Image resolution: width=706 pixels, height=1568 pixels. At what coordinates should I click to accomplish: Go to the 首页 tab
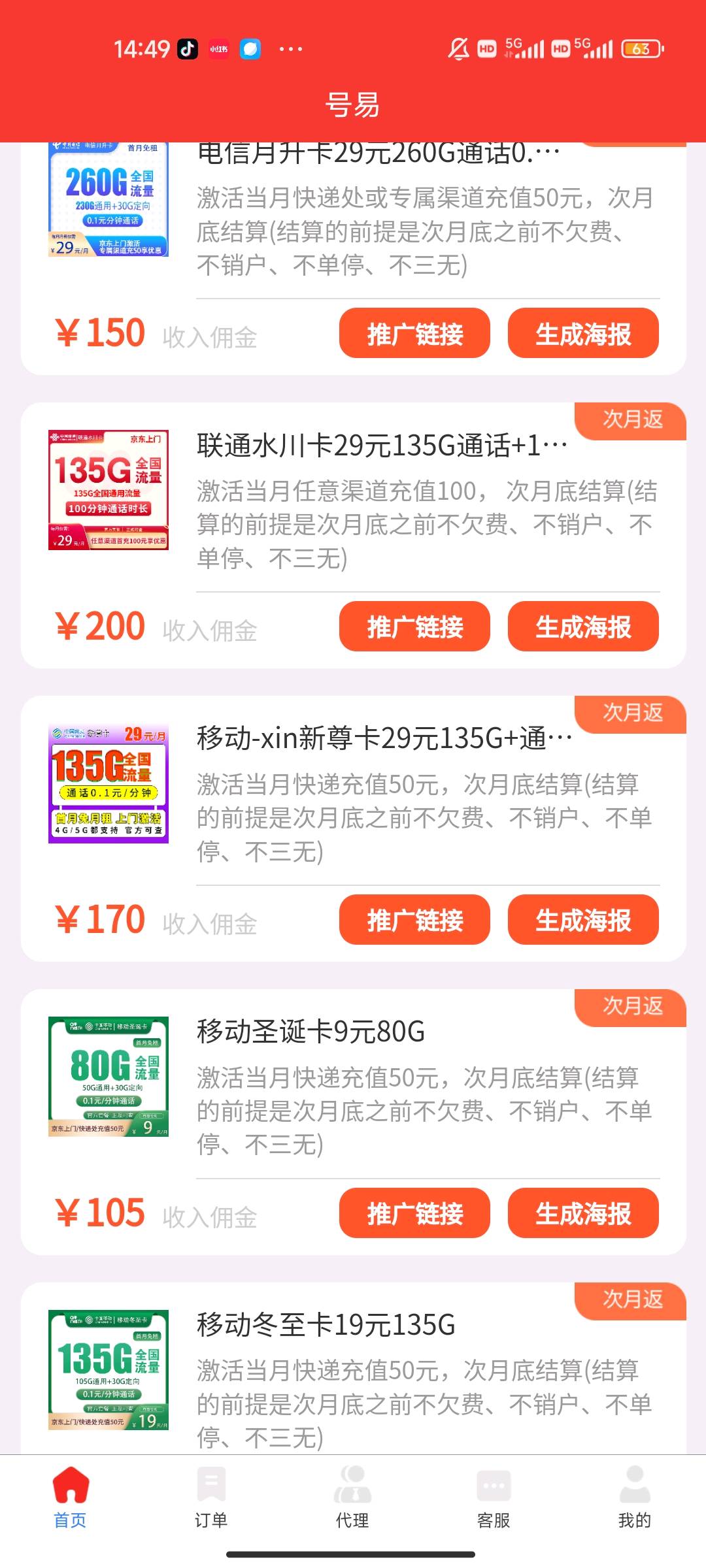coord(70,1496)
